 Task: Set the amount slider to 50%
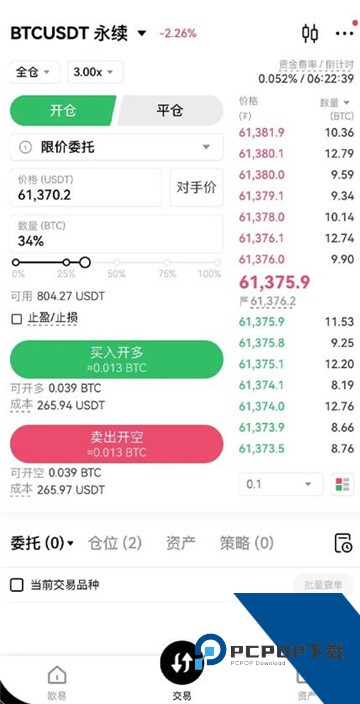[x=117, y=263]
